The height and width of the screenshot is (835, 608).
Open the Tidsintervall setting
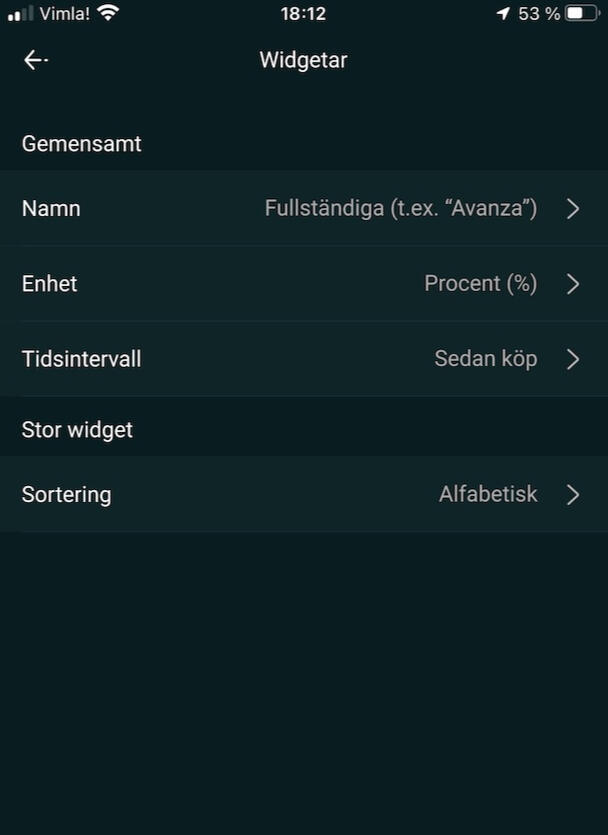[x=304, y=359]
